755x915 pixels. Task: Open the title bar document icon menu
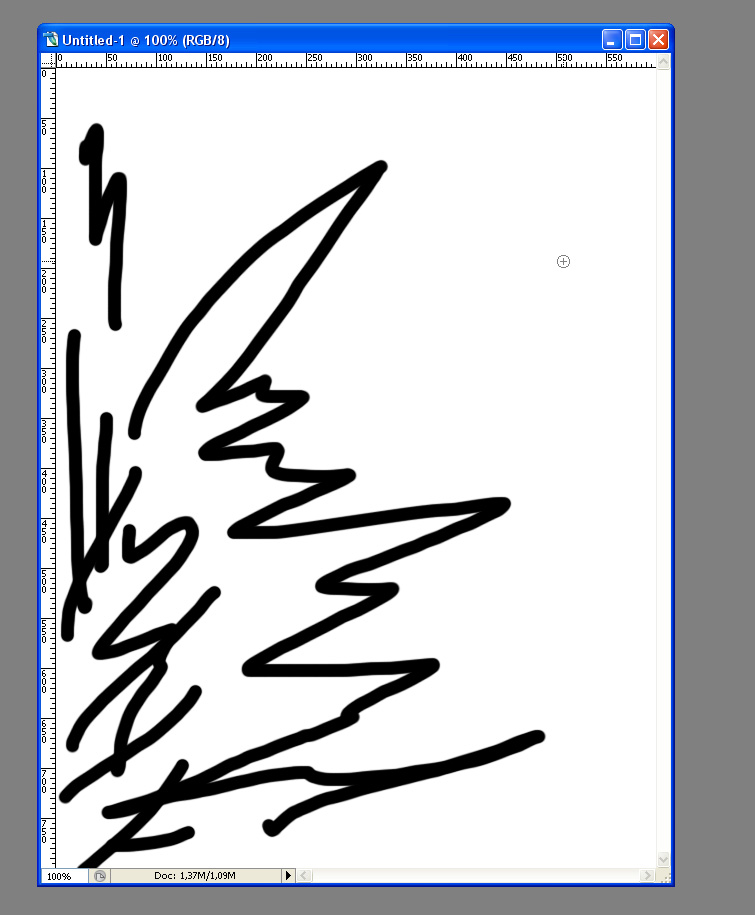point(51,40)
